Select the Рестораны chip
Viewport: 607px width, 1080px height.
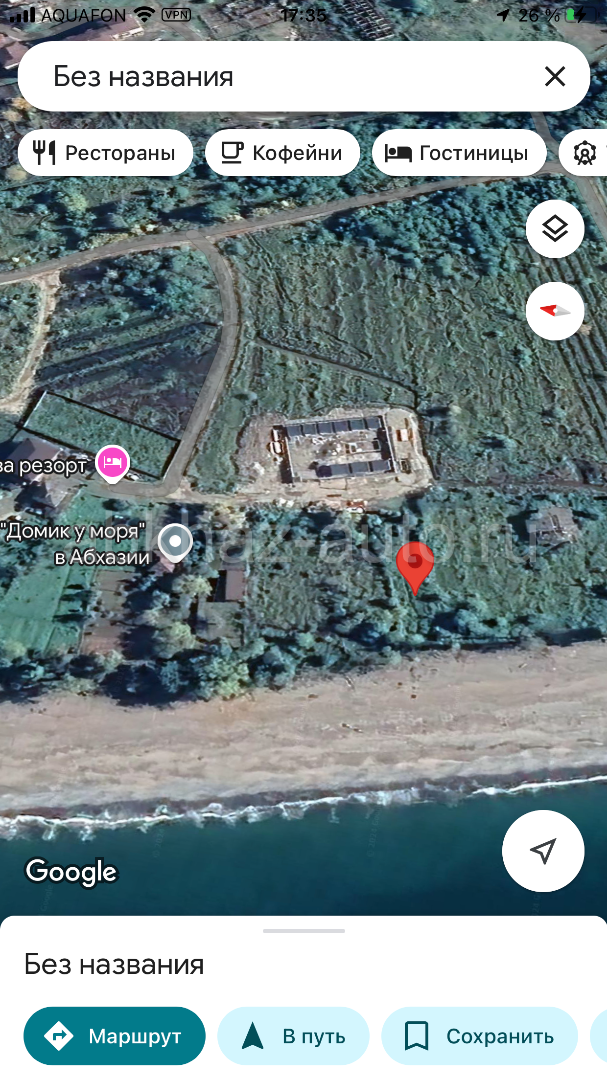pyautogui.click(x=105, y=153)
